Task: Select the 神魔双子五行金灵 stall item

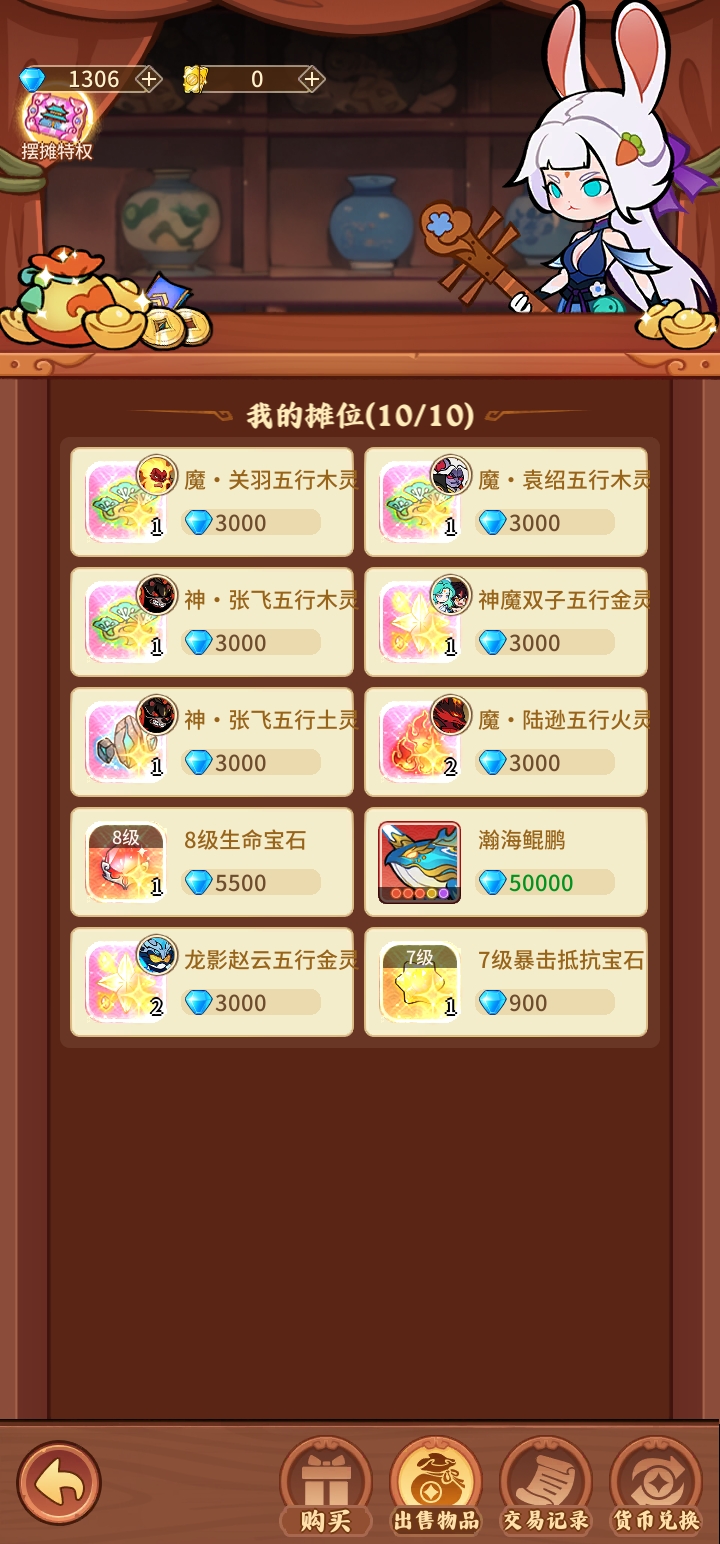Action: 506,622
